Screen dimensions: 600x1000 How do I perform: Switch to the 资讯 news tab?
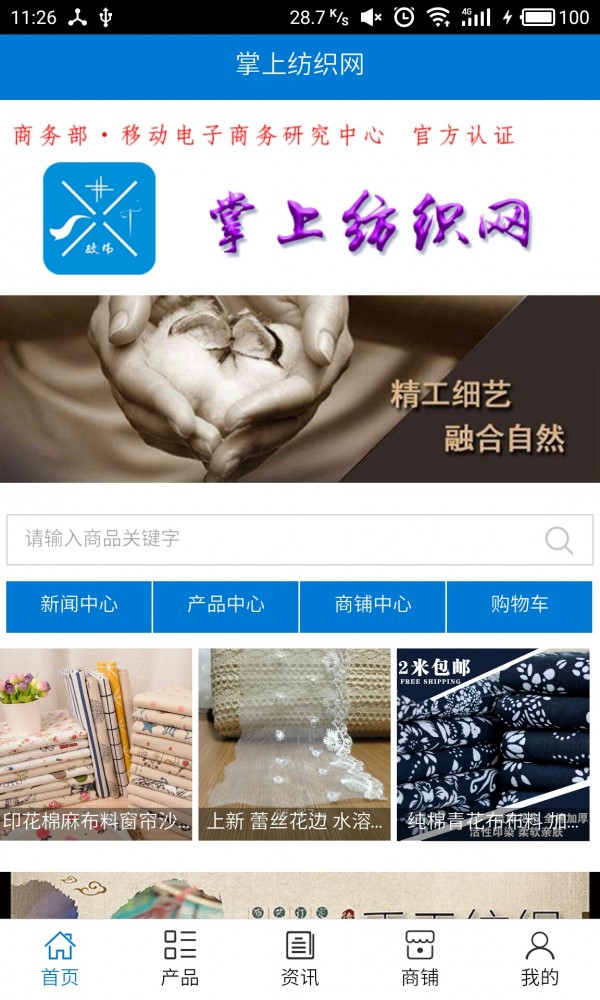click(300, 958)
